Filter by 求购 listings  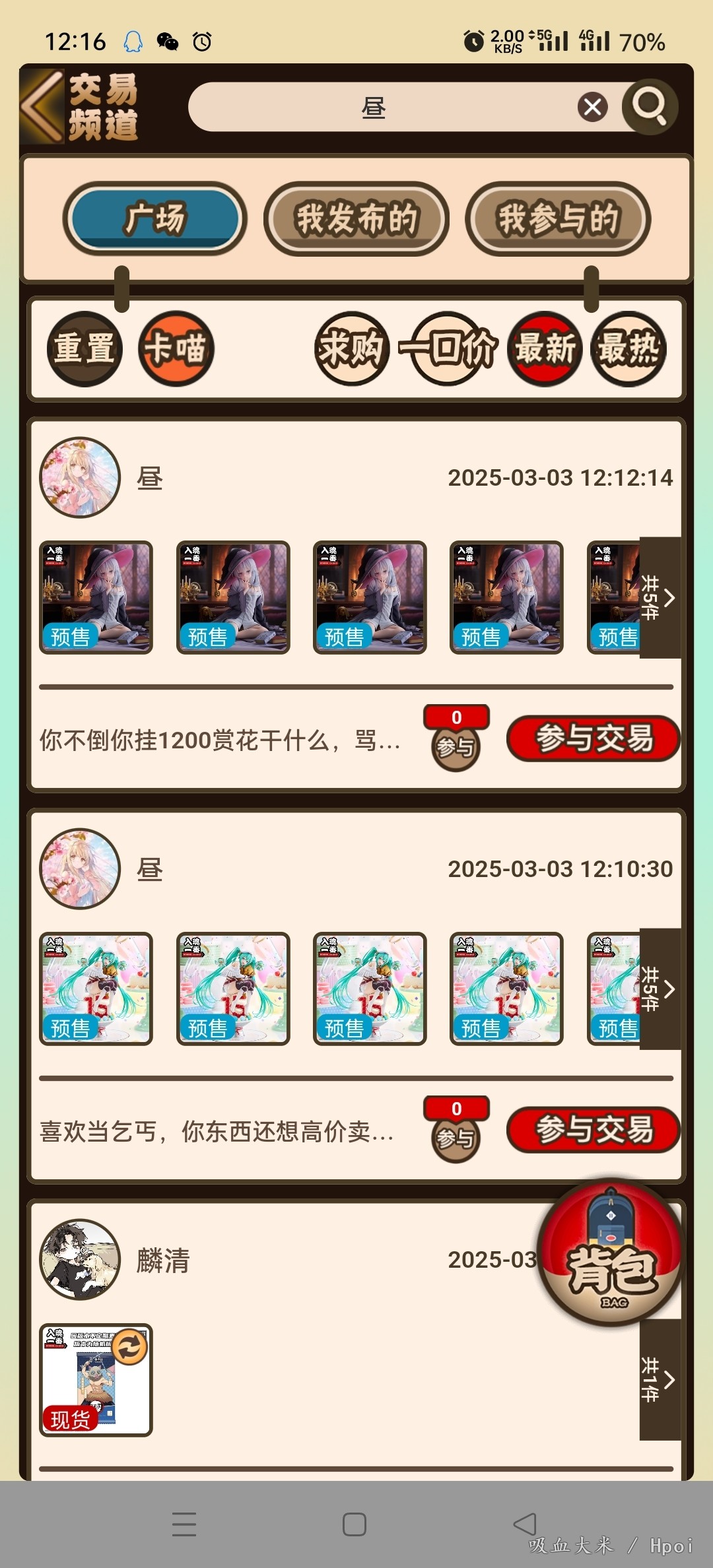pos(351,348)
